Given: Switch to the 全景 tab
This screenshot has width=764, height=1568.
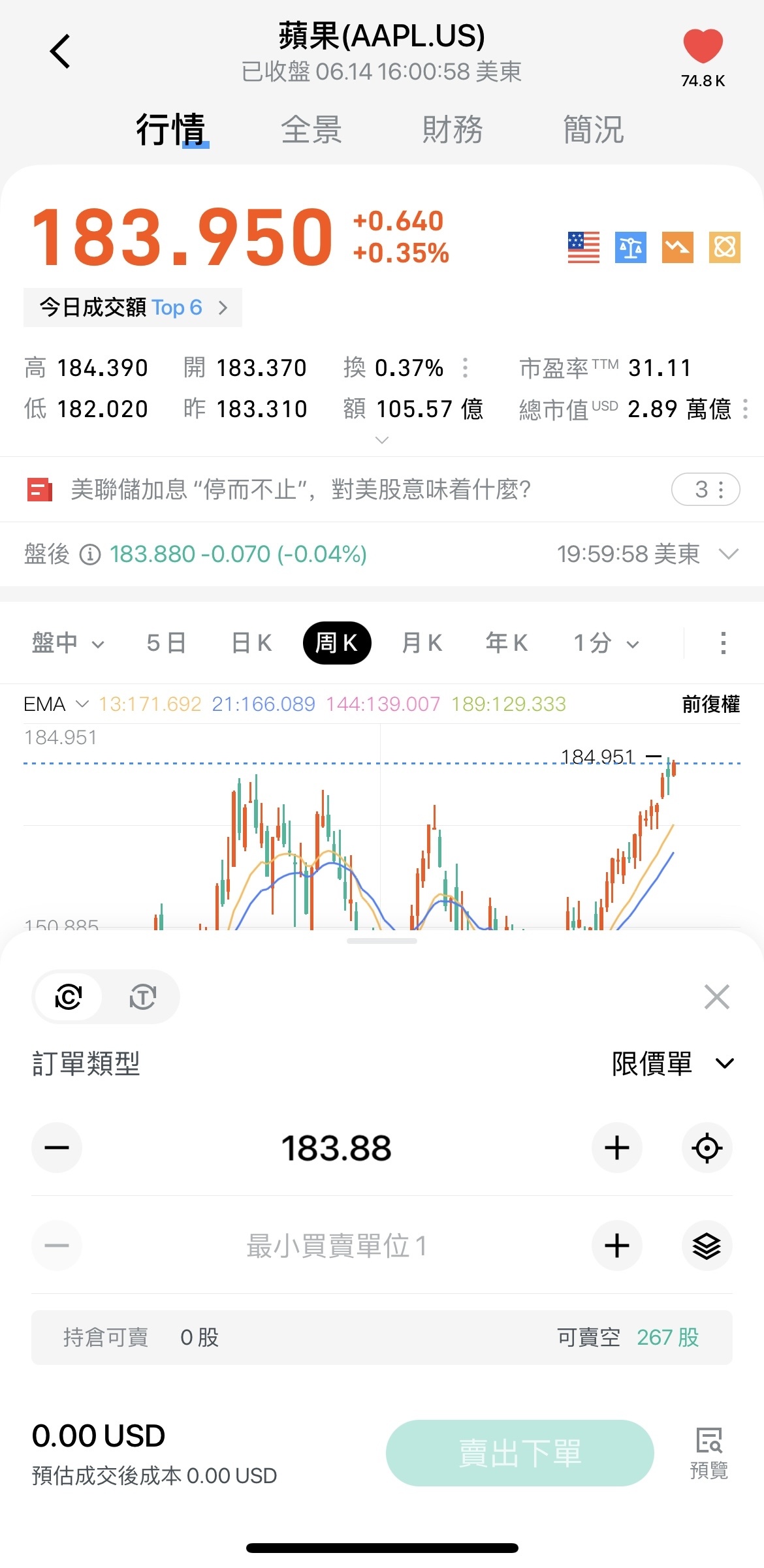Looking at the screenshot, I should pyautogui.click(x=311, y=129).
